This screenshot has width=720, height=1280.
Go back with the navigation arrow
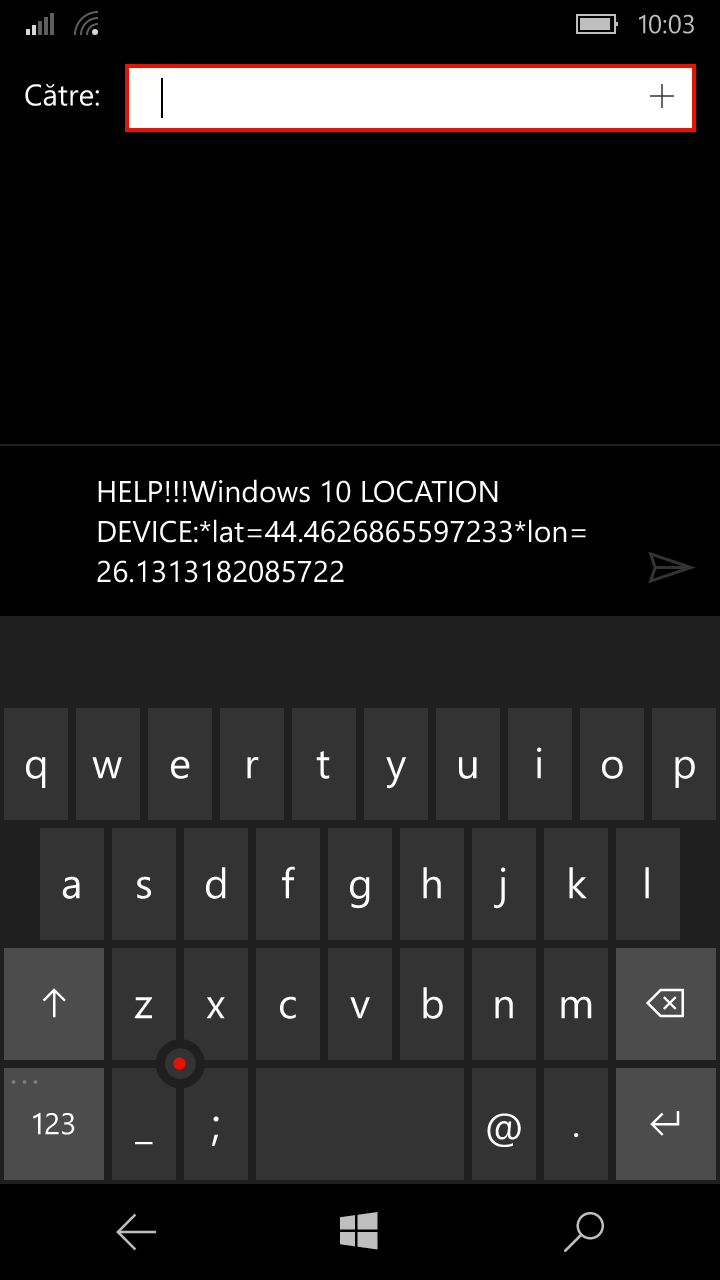pos(136,1232)
